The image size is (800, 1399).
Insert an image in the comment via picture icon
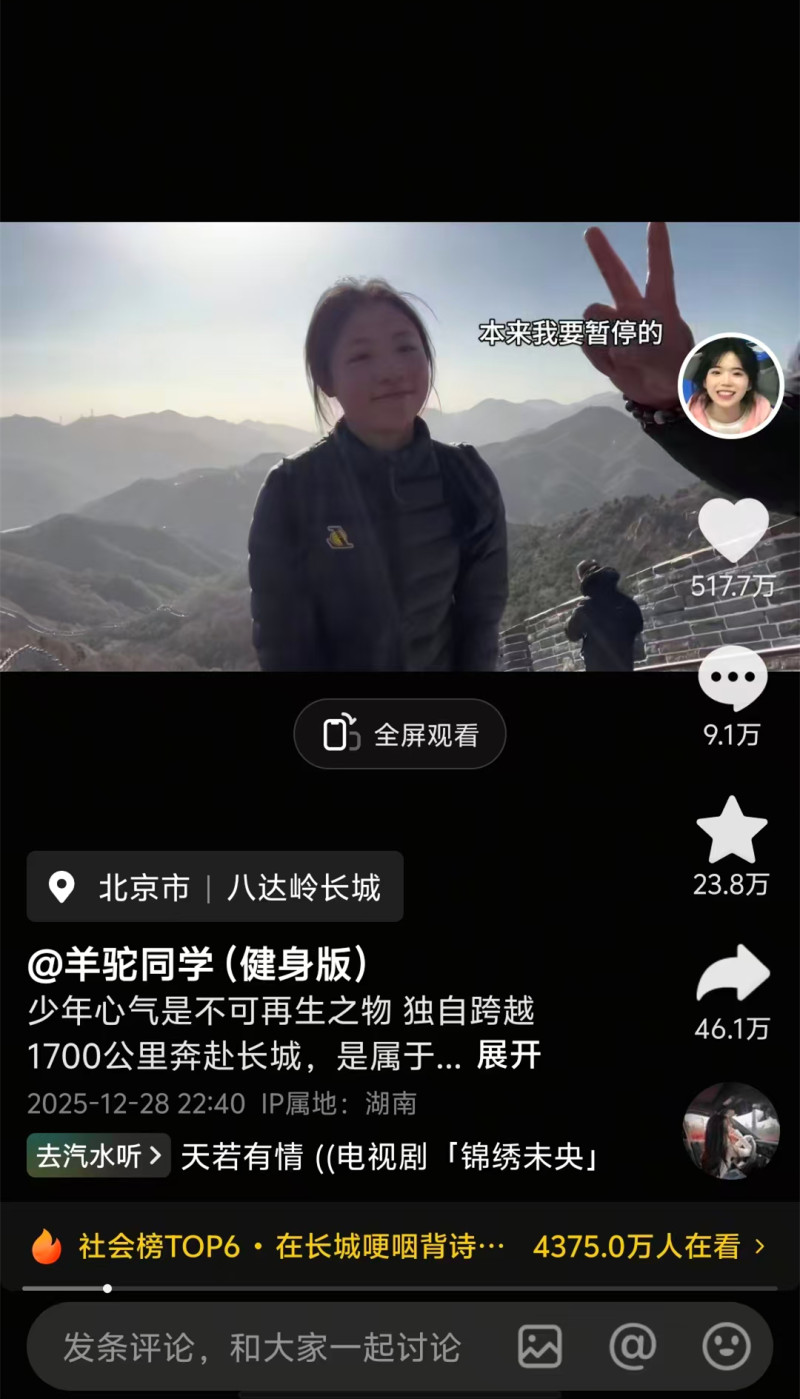point(539,1347)
